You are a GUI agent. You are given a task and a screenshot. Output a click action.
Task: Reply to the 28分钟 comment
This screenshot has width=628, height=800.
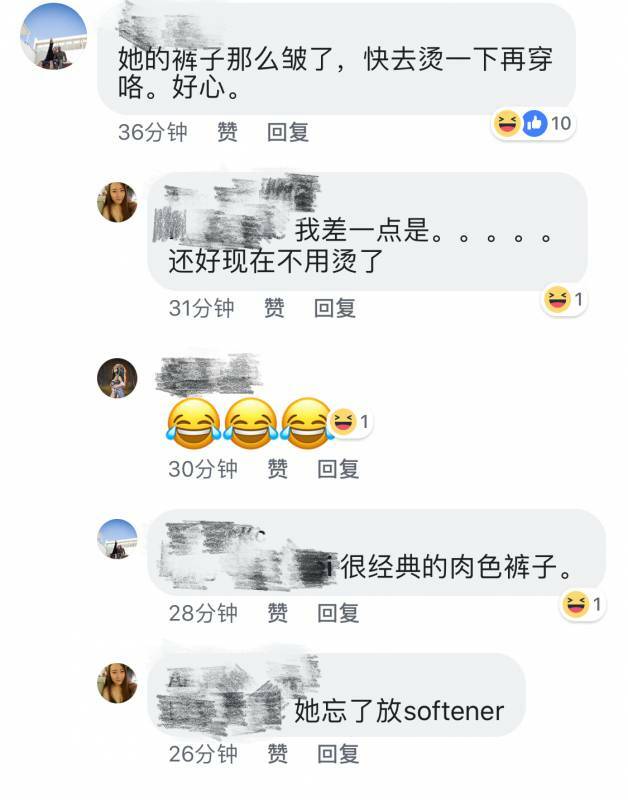pos(338,613)
